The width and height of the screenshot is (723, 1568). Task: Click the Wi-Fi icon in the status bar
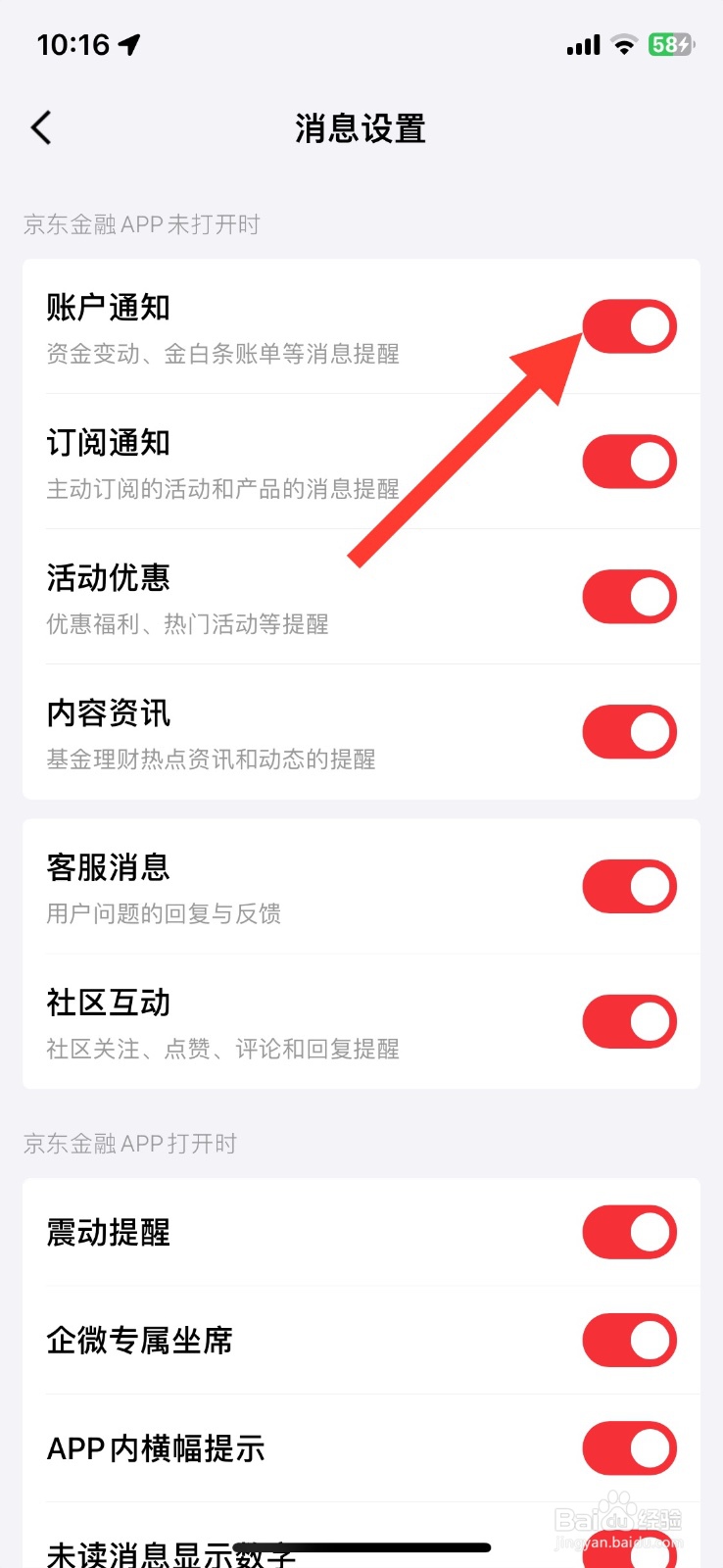tap(624, 45)
